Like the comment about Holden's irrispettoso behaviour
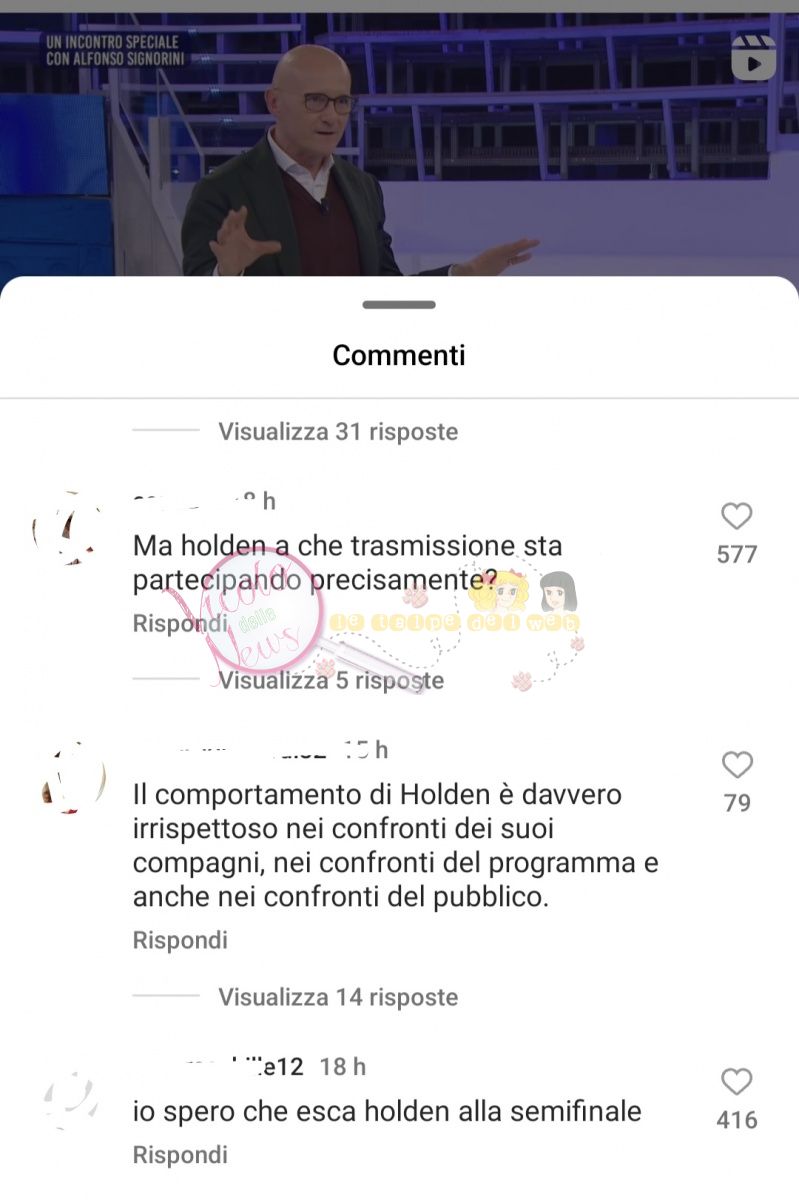799x1200 pixels. click(737, 766)
